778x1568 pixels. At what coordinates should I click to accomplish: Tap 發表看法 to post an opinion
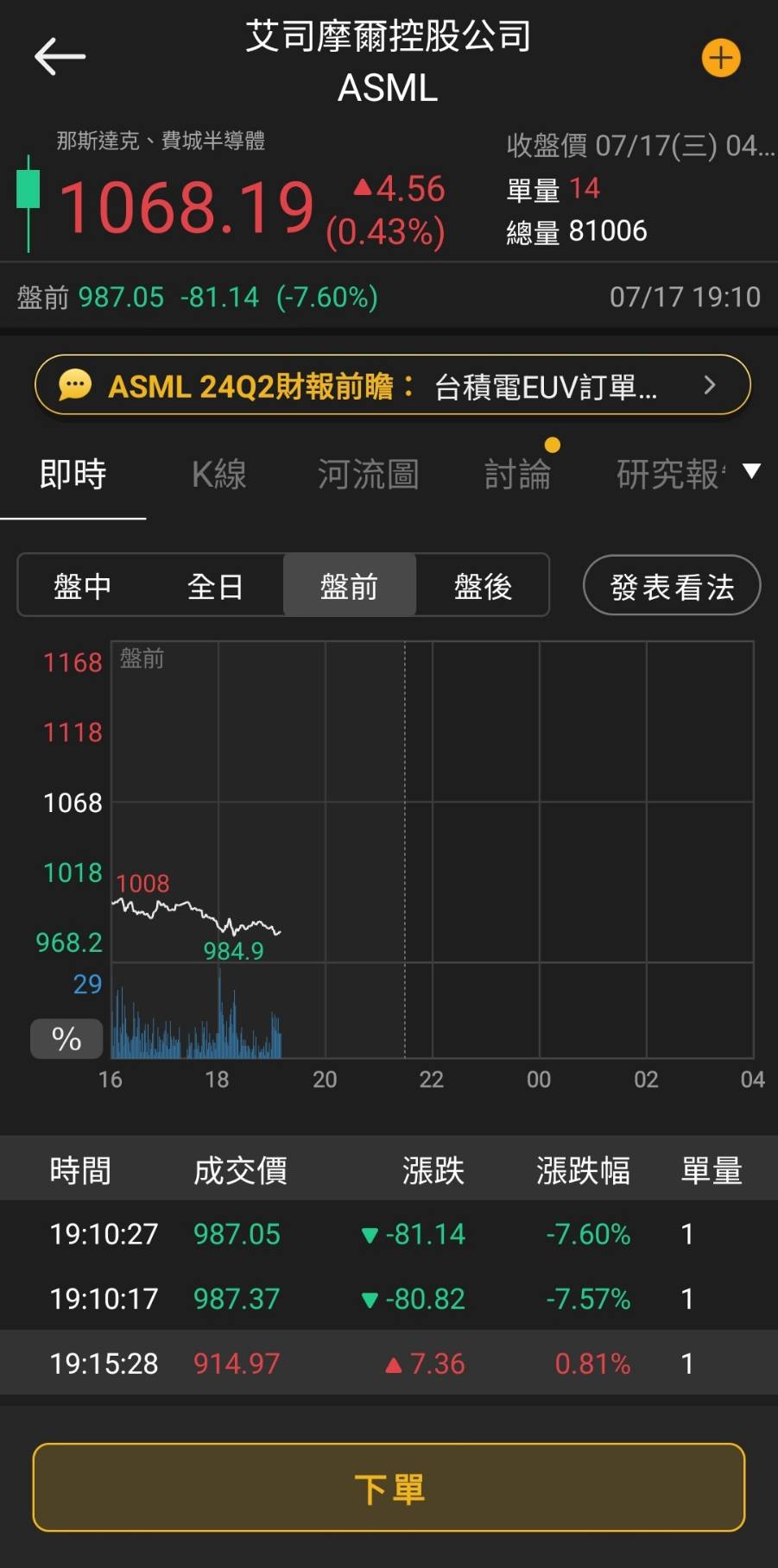point(672,586)
